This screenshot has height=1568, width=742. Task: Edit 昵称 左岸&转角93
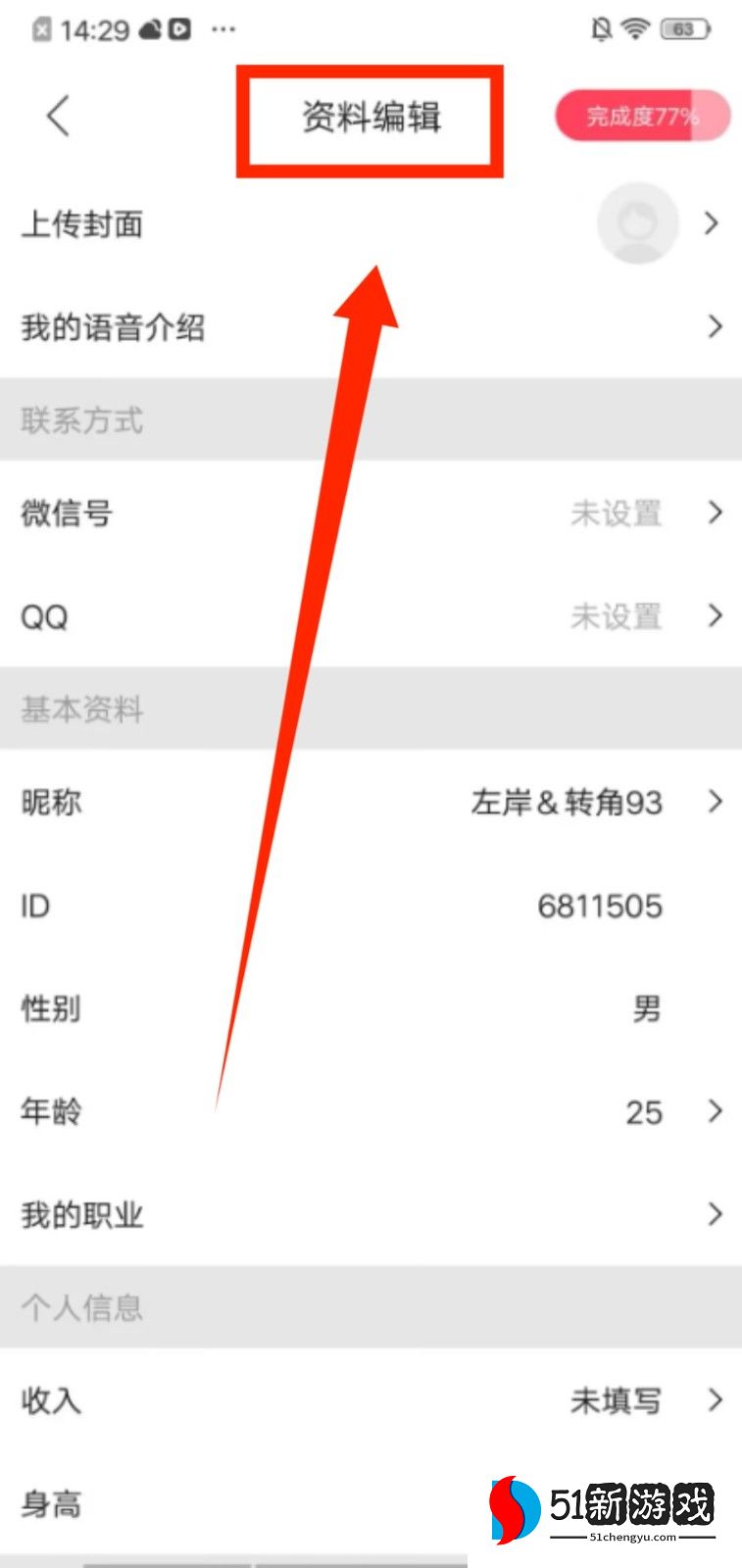click(371, 803)
